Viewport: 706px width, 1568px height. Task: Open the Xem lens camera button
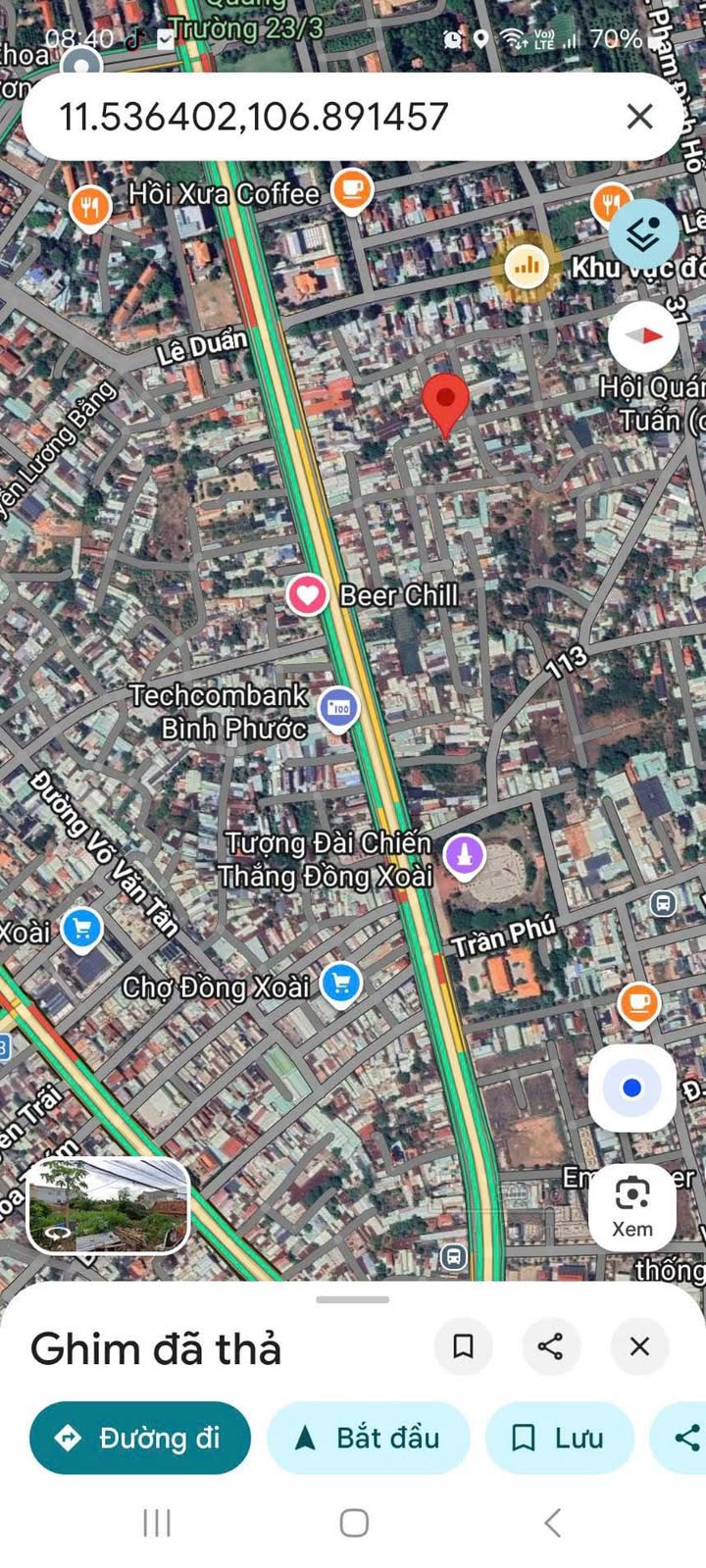point(632,1205)
